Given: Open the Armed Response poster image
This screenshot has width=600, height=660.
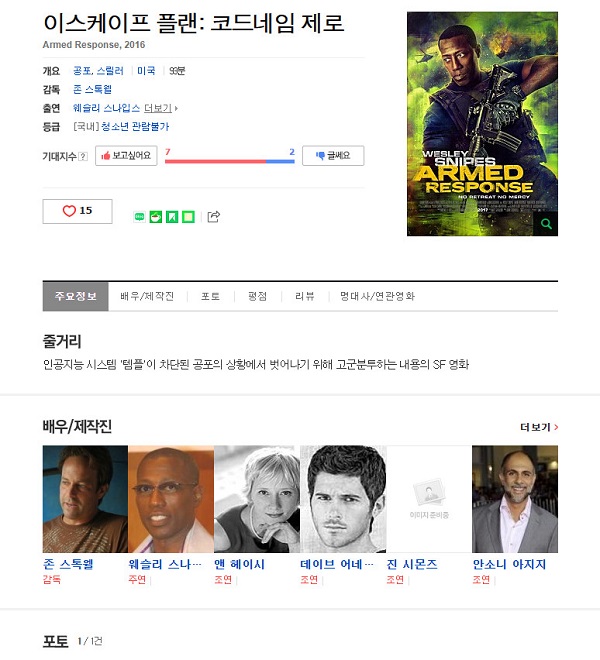Looking at the screenshot, I should click(x=481, y=123).
